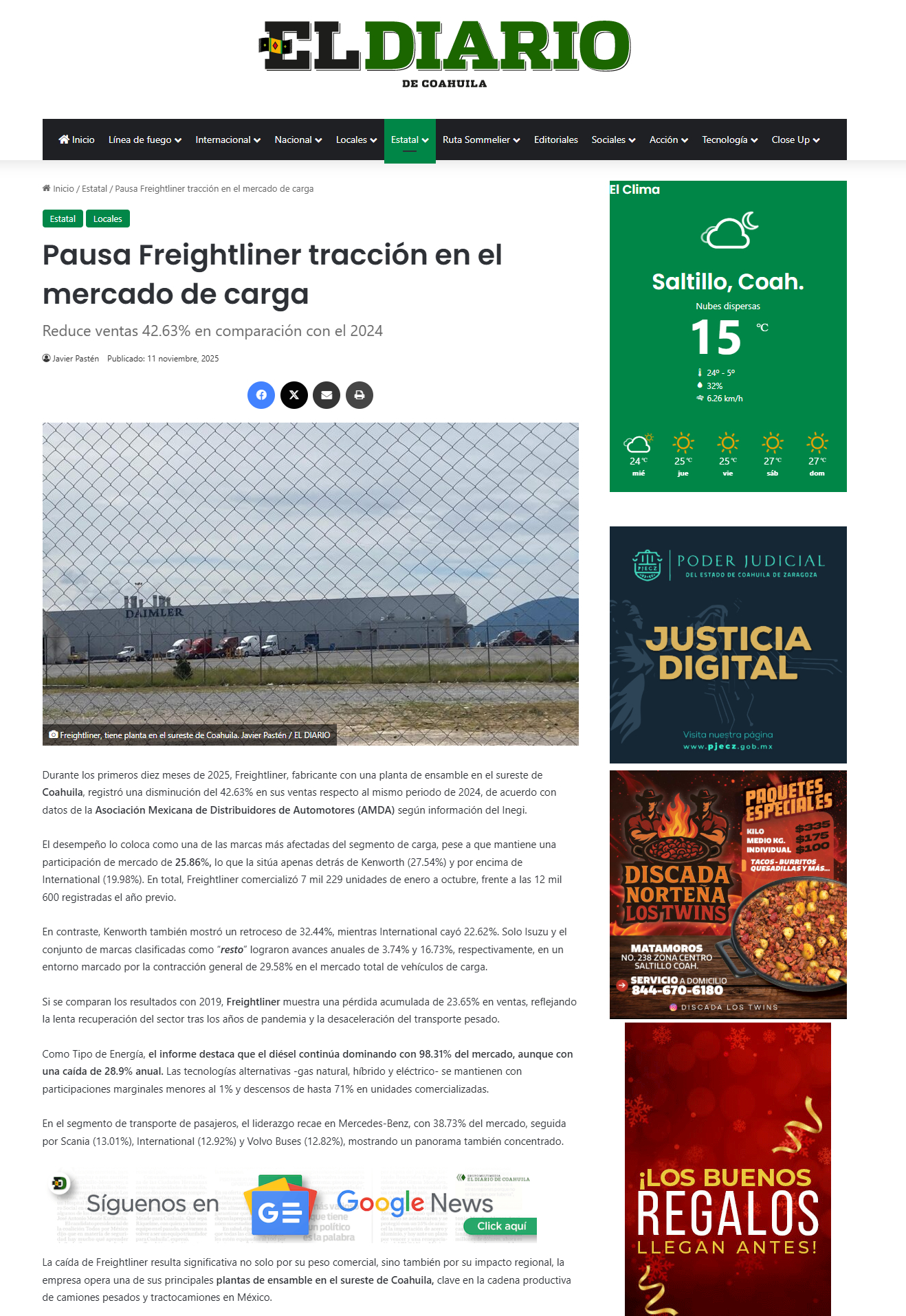
Task: Select the Estatal category tag
Action: 63,219
